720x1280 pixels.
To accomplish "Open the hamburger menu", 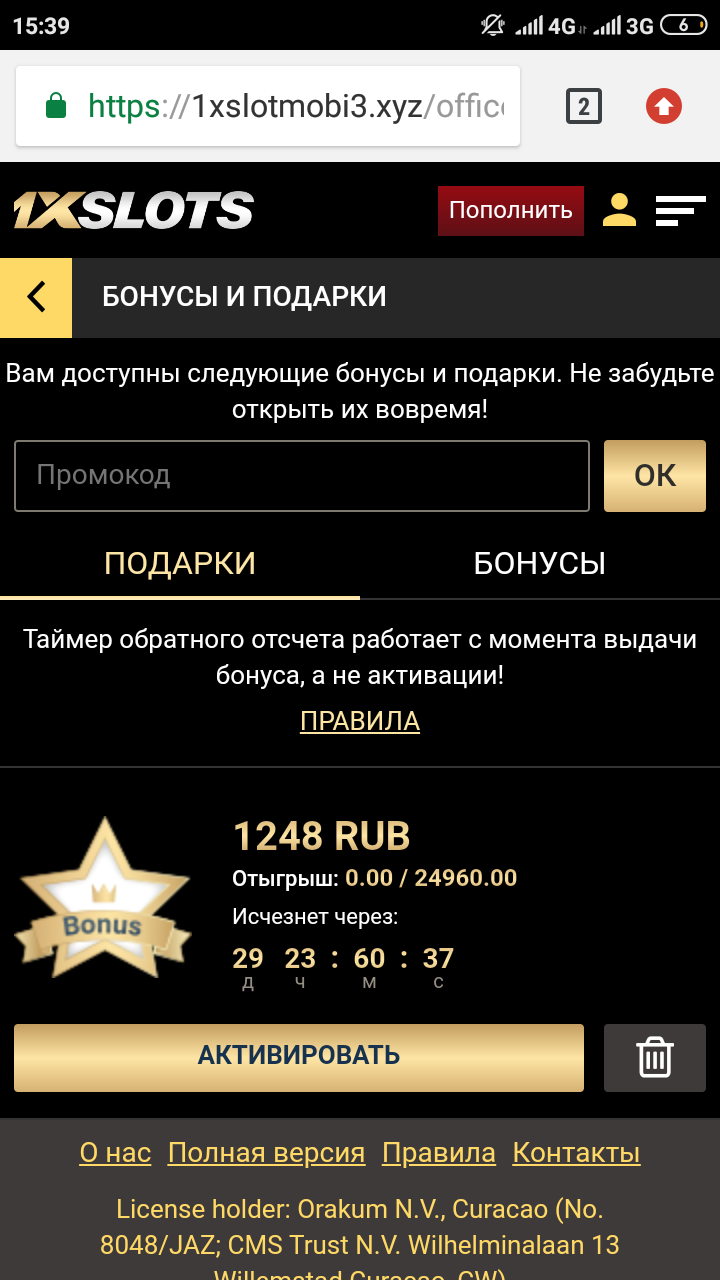I will point(680,210).
